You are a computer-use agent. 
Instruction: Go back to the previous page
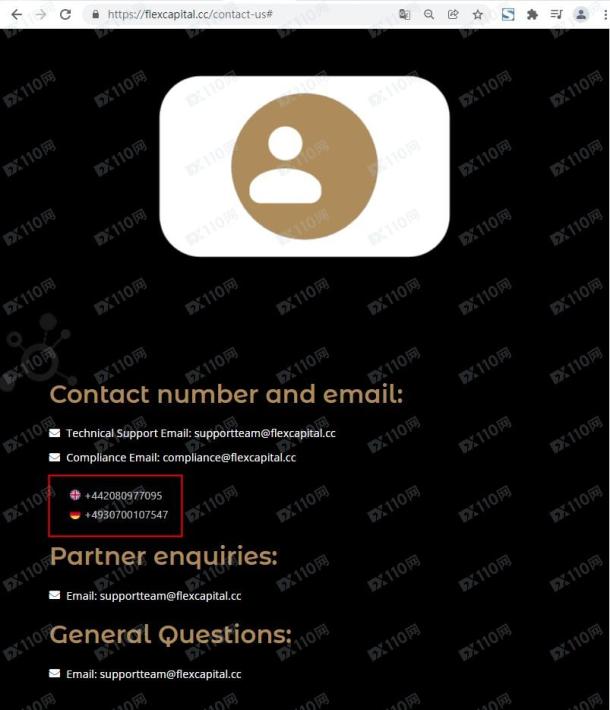(x=14, y=15)
